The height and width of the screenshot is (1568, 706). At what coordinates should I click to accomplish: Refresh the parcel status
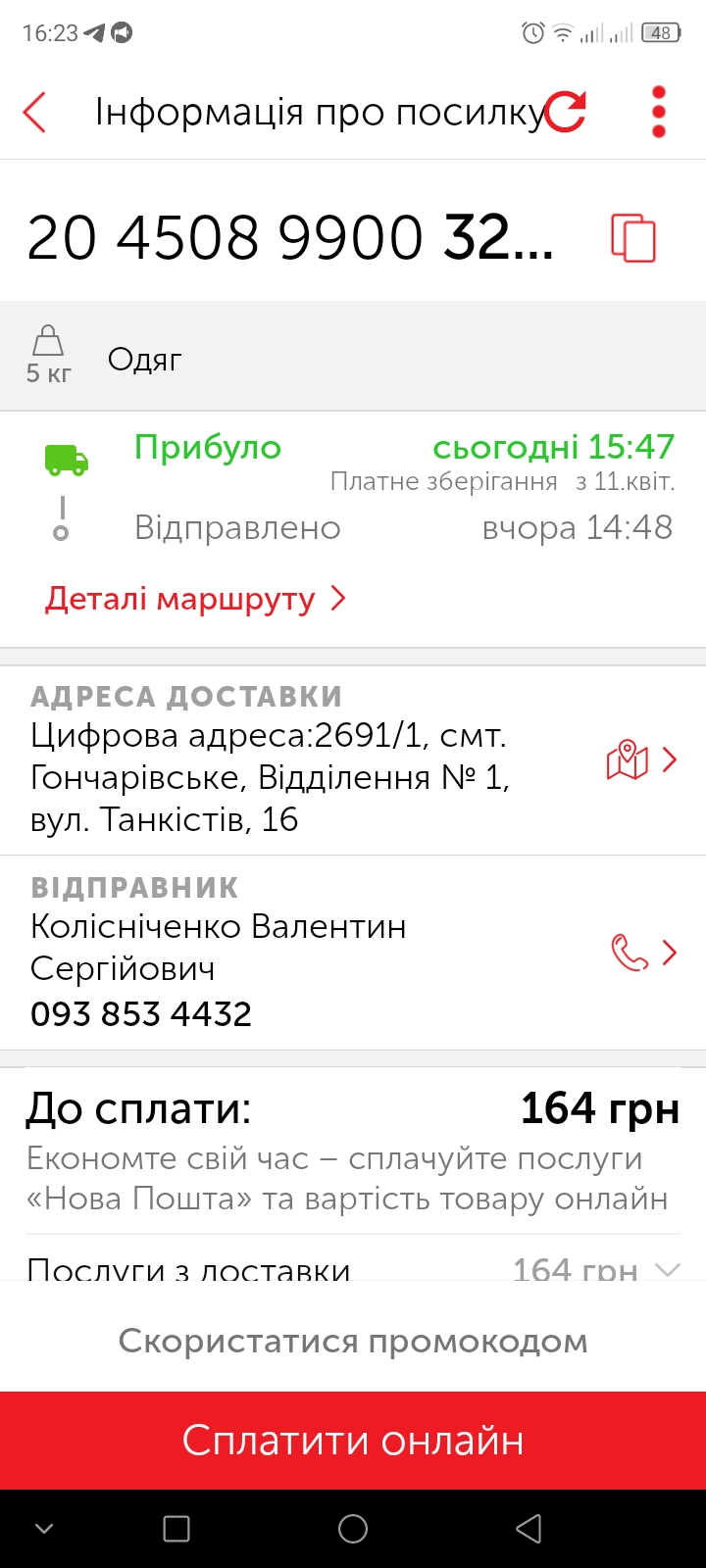(566, 113)
